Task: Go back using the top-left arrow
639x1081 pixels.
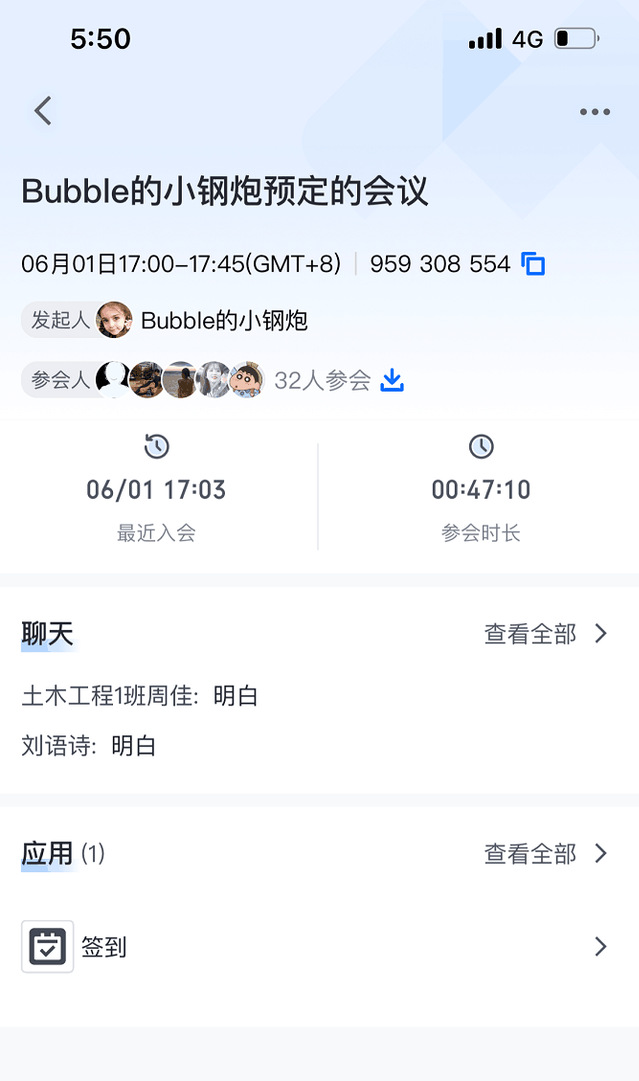Action: pos(43,111)
